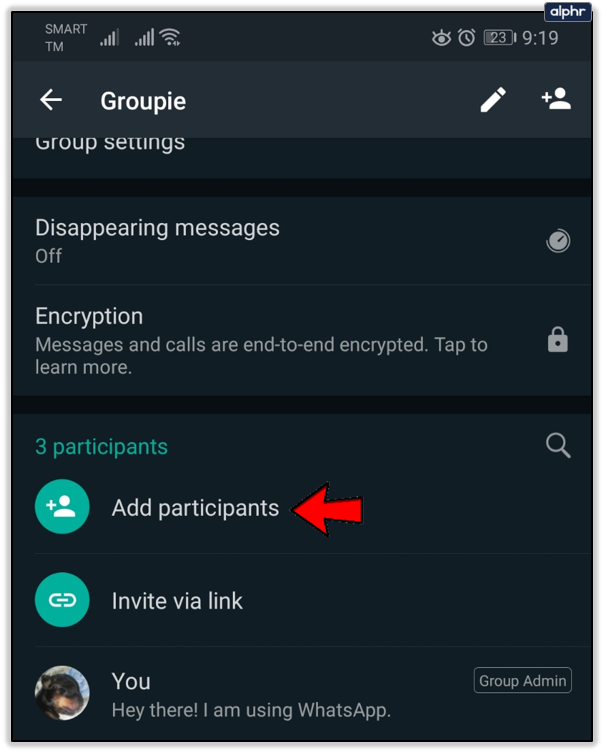
Task: Go back from Groupie group info
Action: [51, 100]
